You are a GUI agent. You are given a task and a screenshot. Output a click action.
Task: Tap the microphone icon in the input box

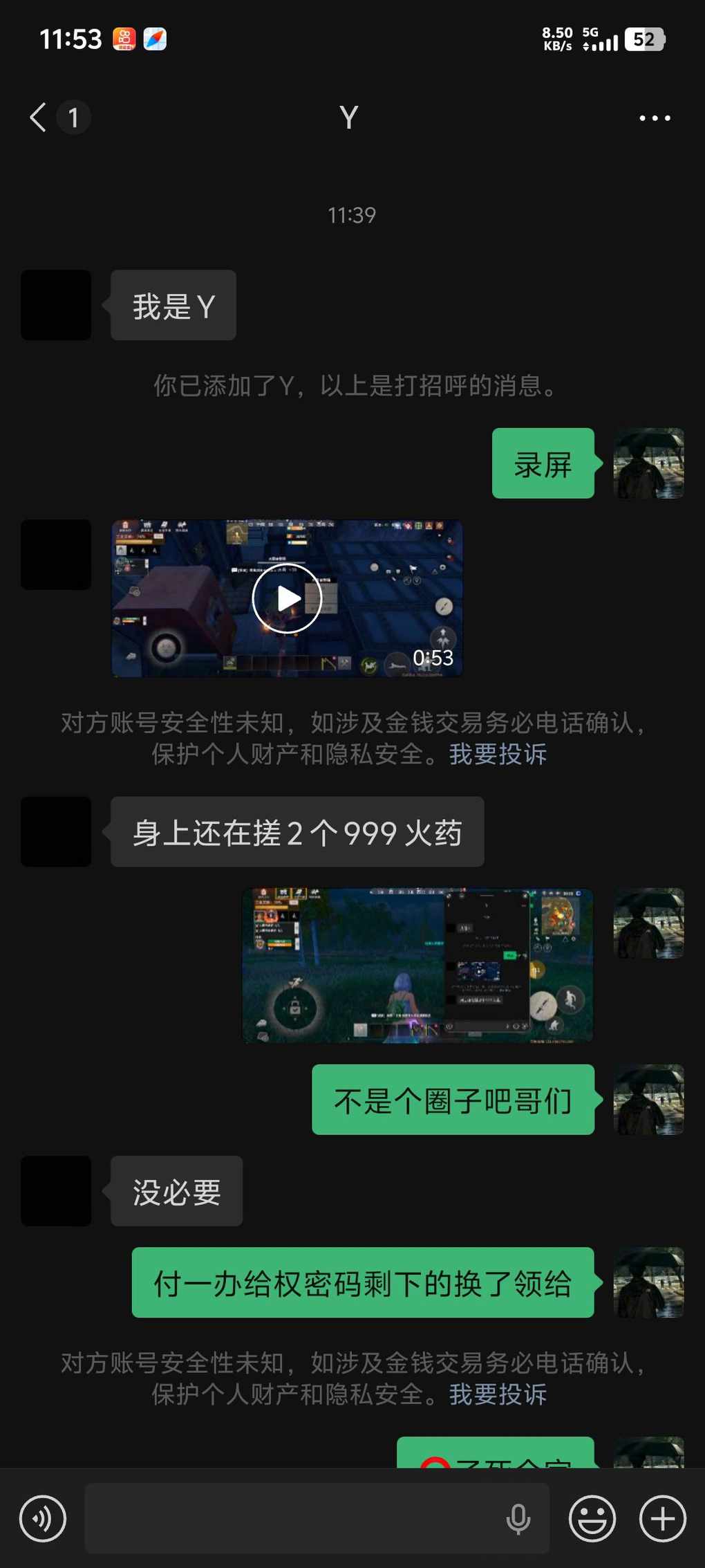tap(518, 1519)
